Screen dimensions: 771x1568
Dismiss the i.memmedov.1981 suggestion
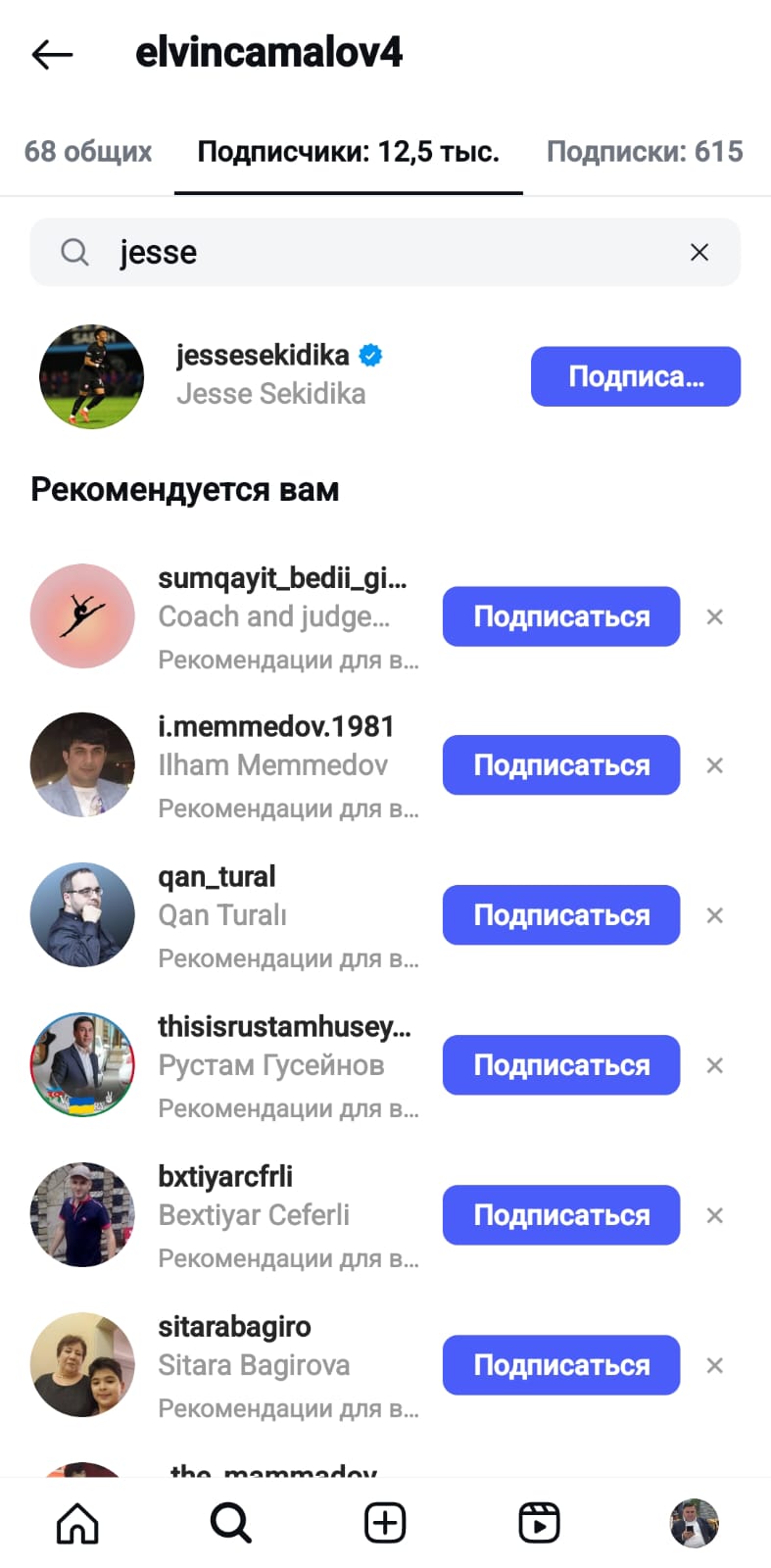tap(715, 765)
